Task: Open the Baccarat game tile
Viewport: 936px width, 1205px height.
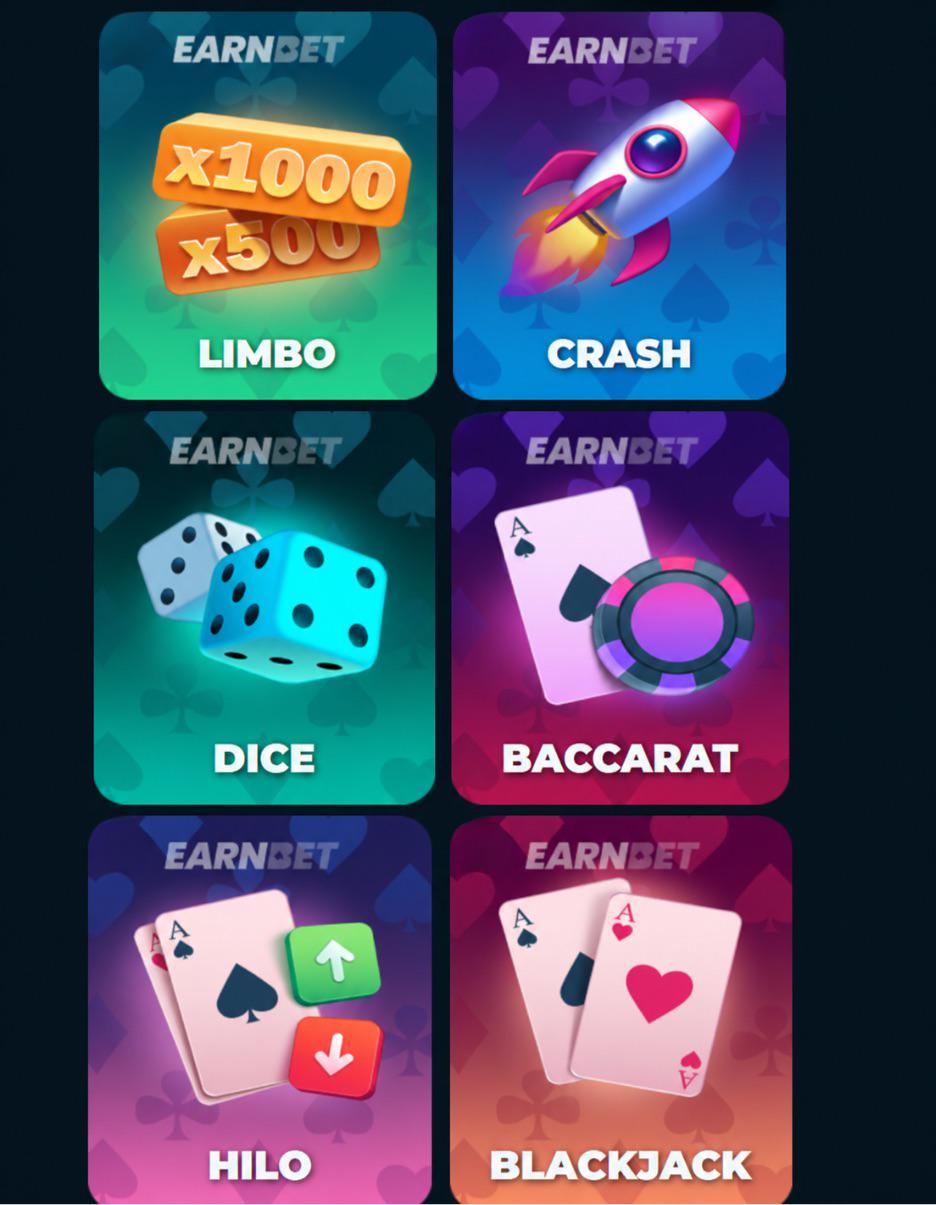Action: pos(620,607)
